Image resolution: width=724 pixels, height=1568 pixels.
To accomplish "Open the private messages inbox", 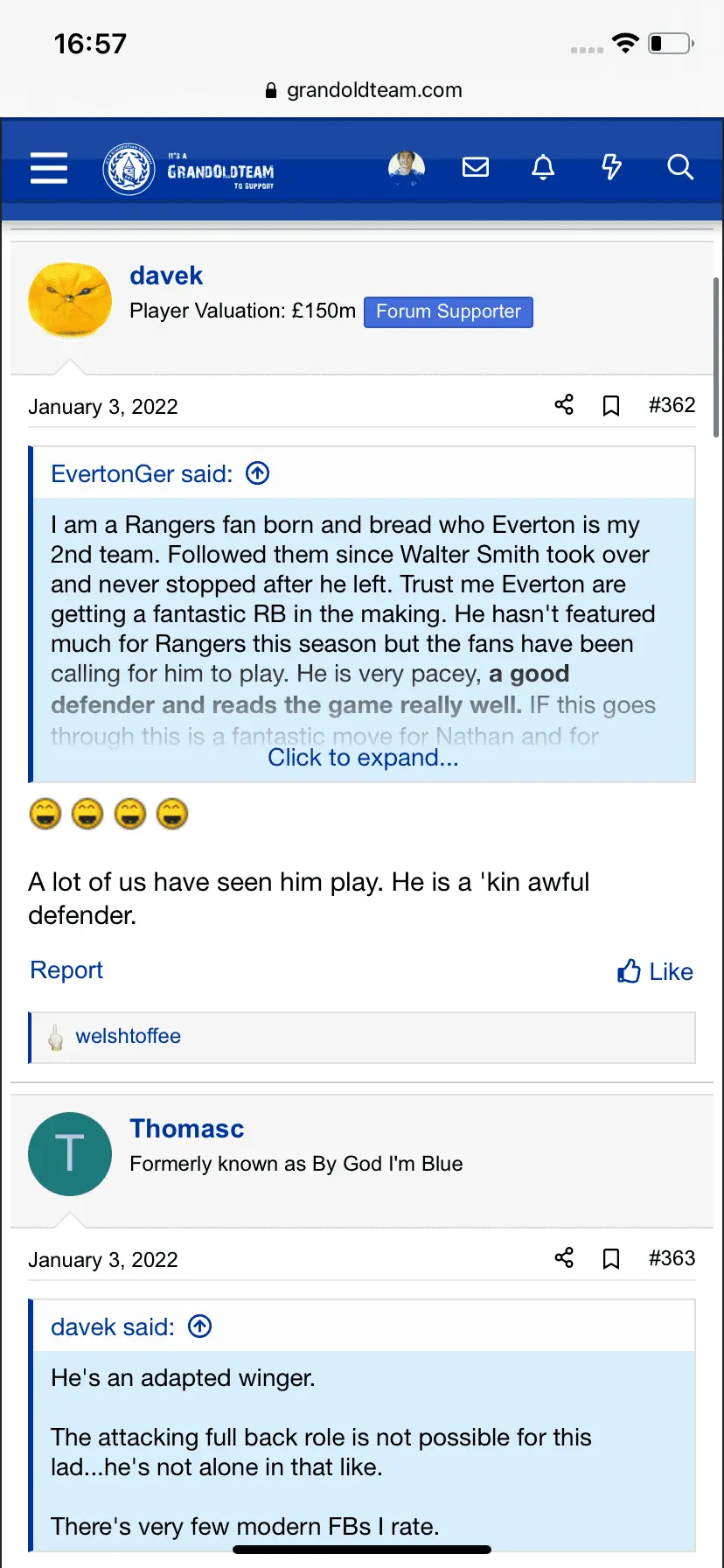I will 476,167.
